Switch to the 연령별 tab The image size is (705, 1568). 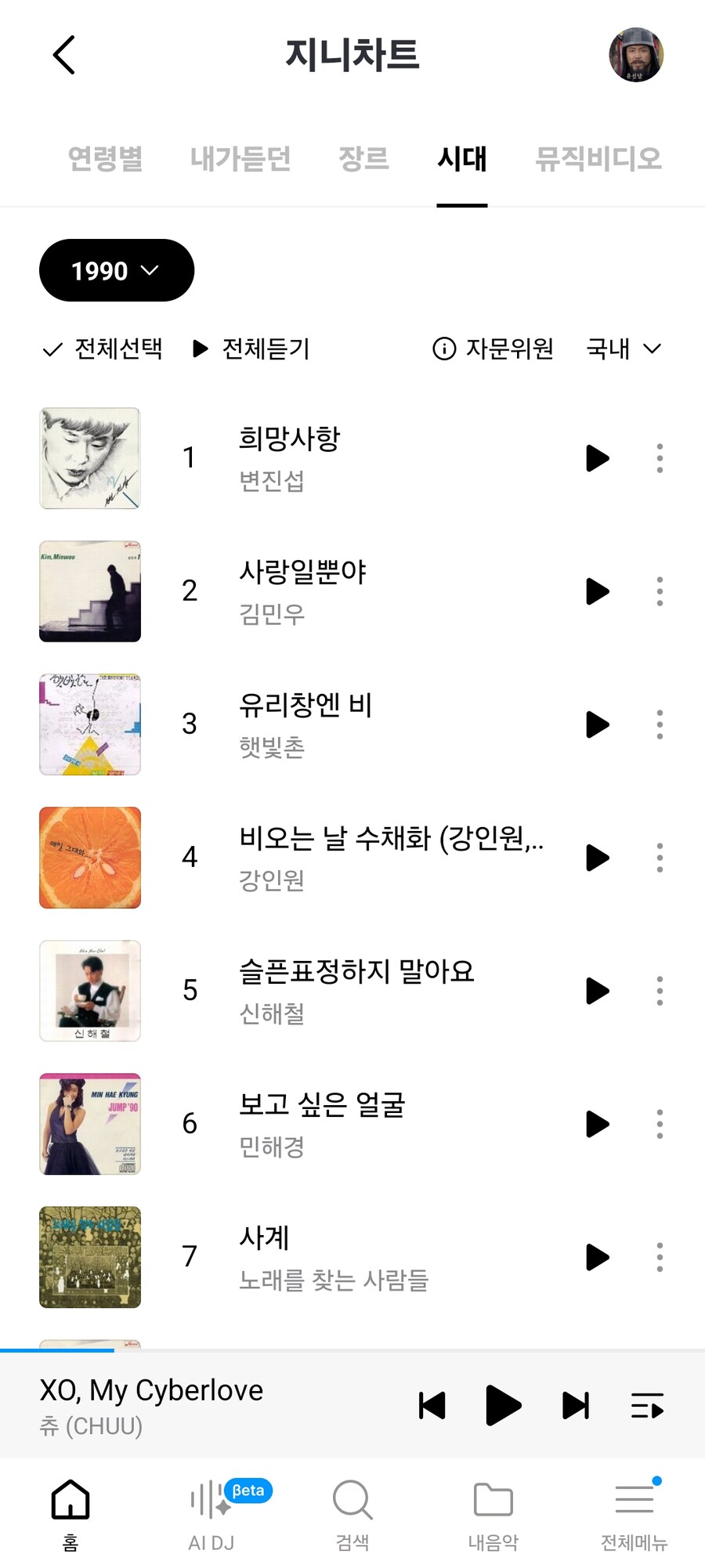(106, 159)
